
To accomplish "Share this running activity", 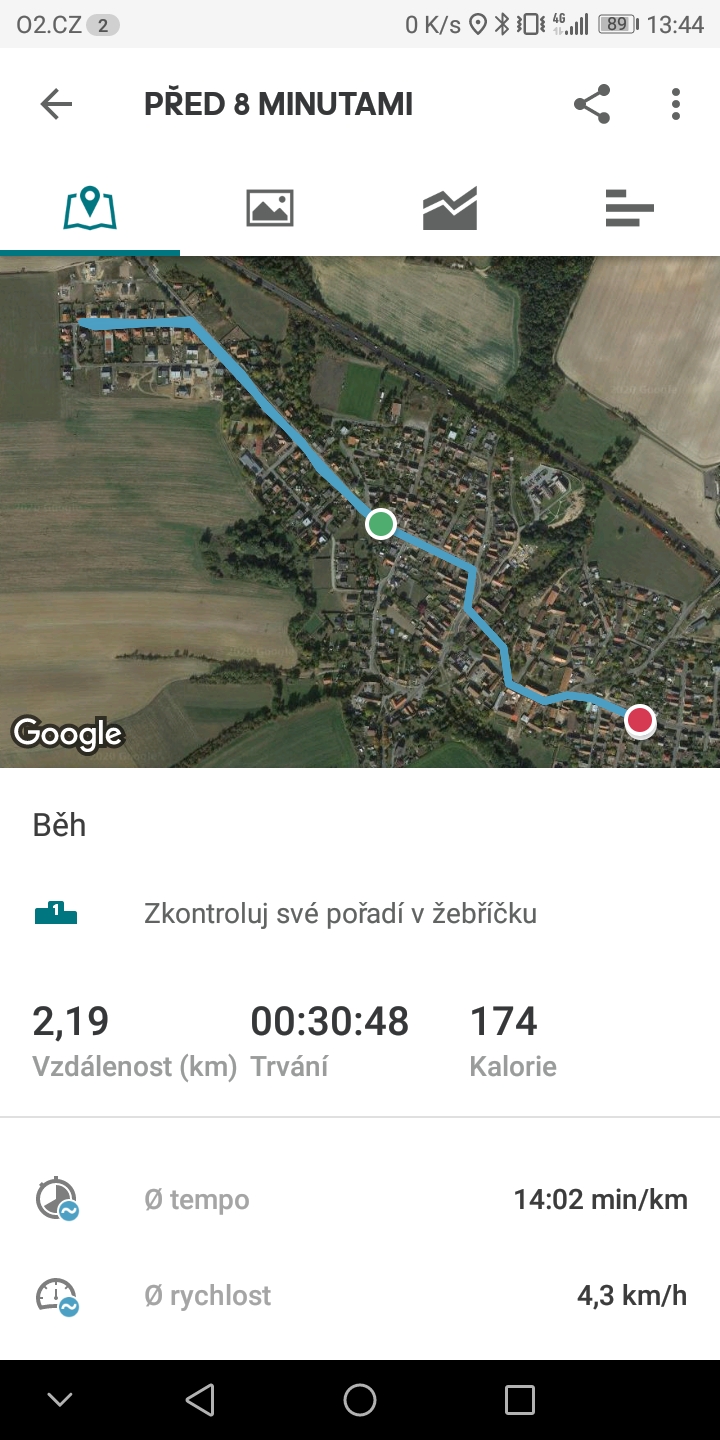I will coord(592,104).
